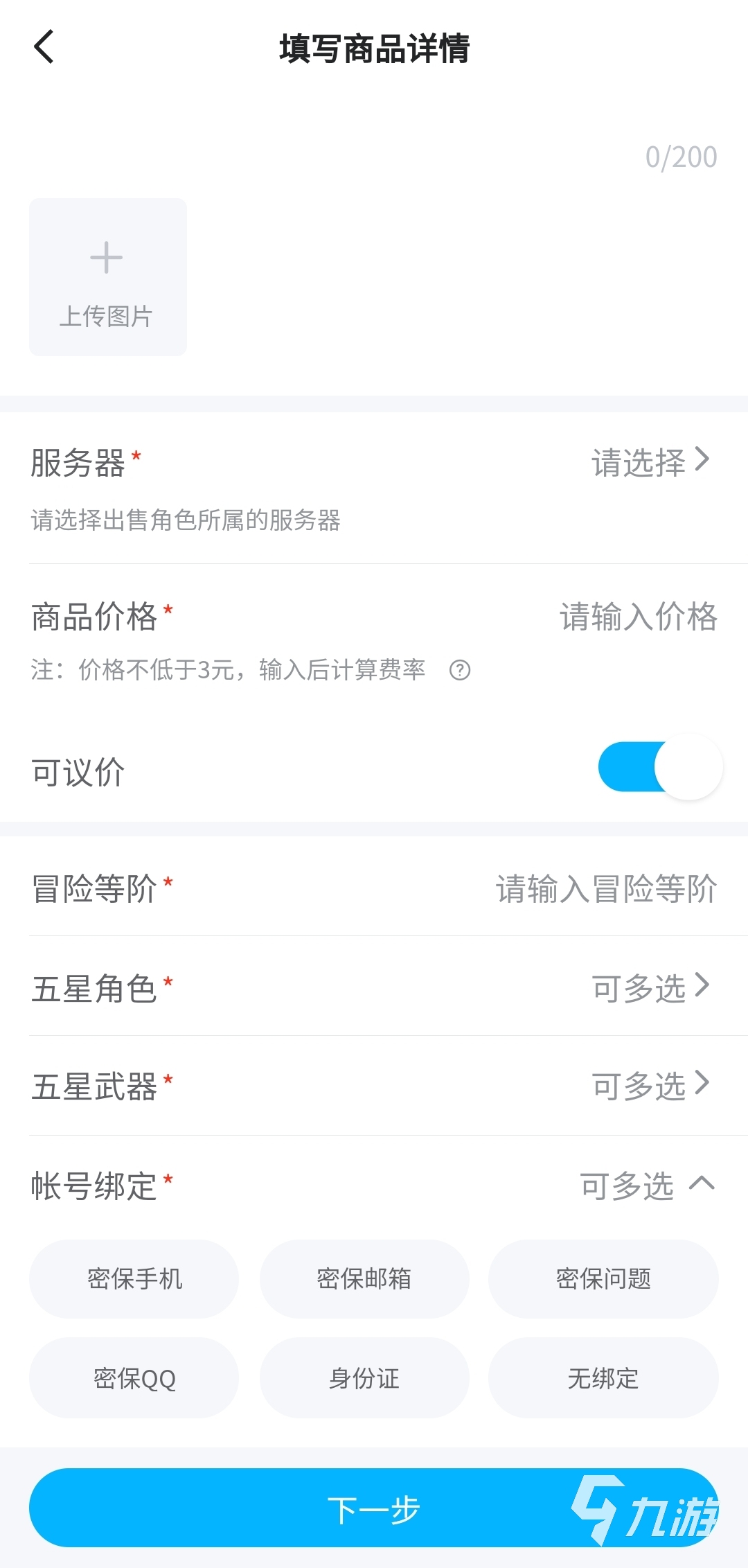Open the 服务器 selection picker

[x=650, y=461]
